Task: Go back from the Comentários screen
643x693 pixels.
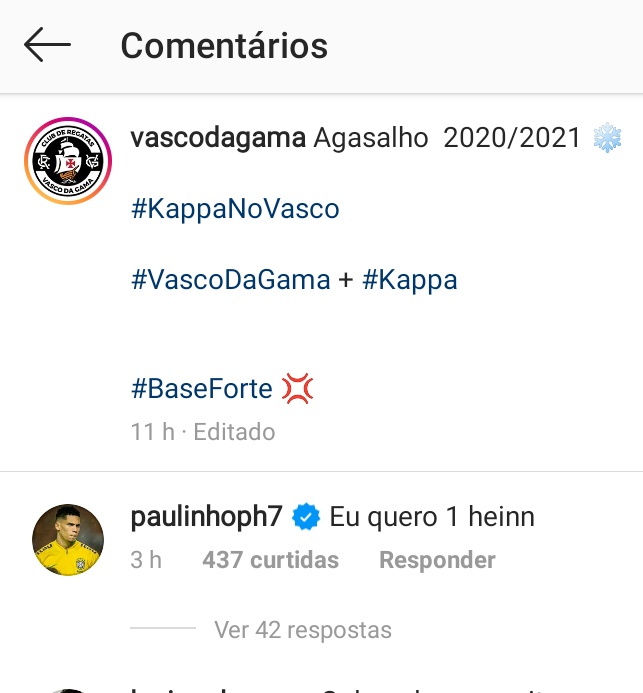Action: [x=47, y=45]
